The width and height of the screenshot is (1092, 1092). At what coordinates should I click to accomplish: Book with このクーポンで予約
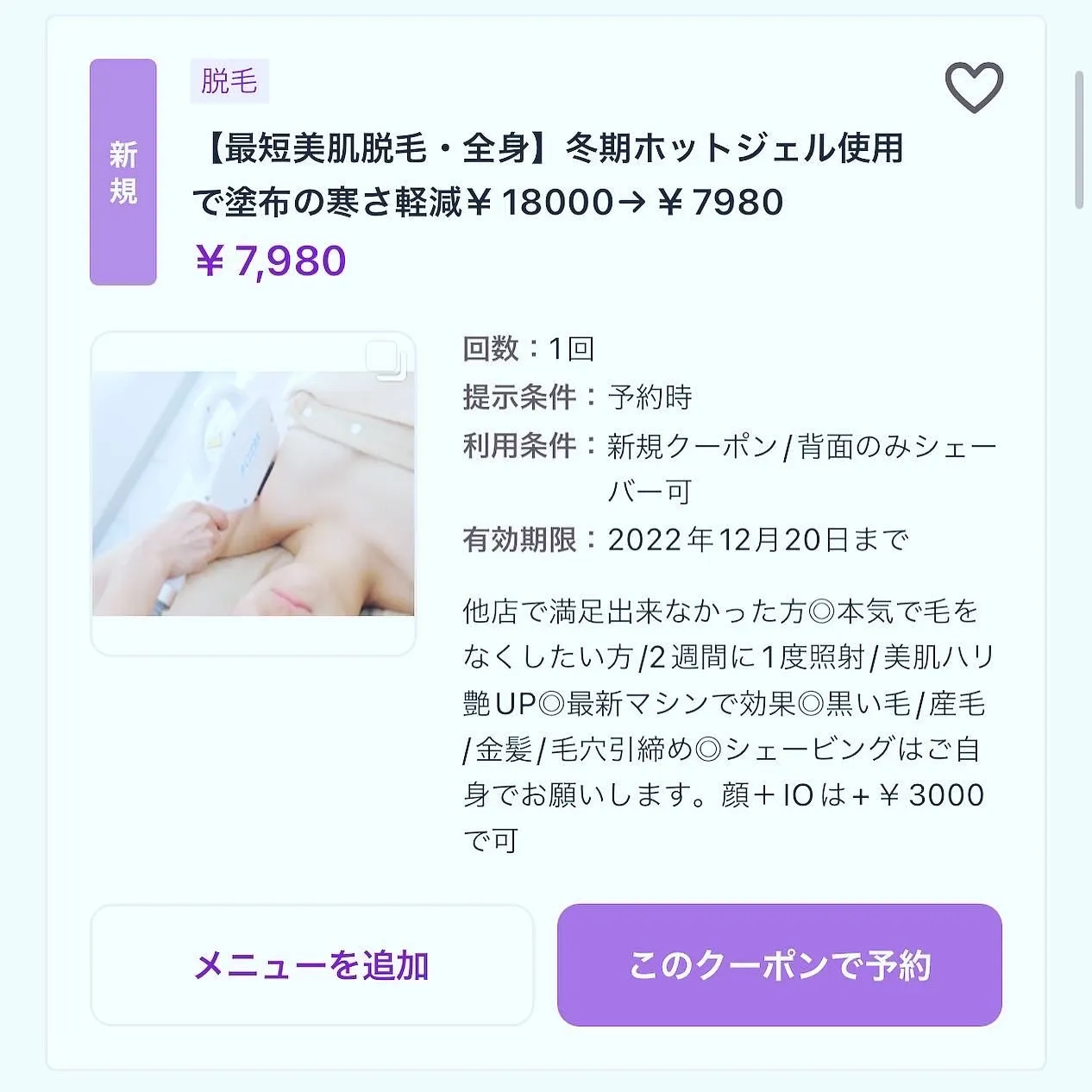(x=779, y=964)
